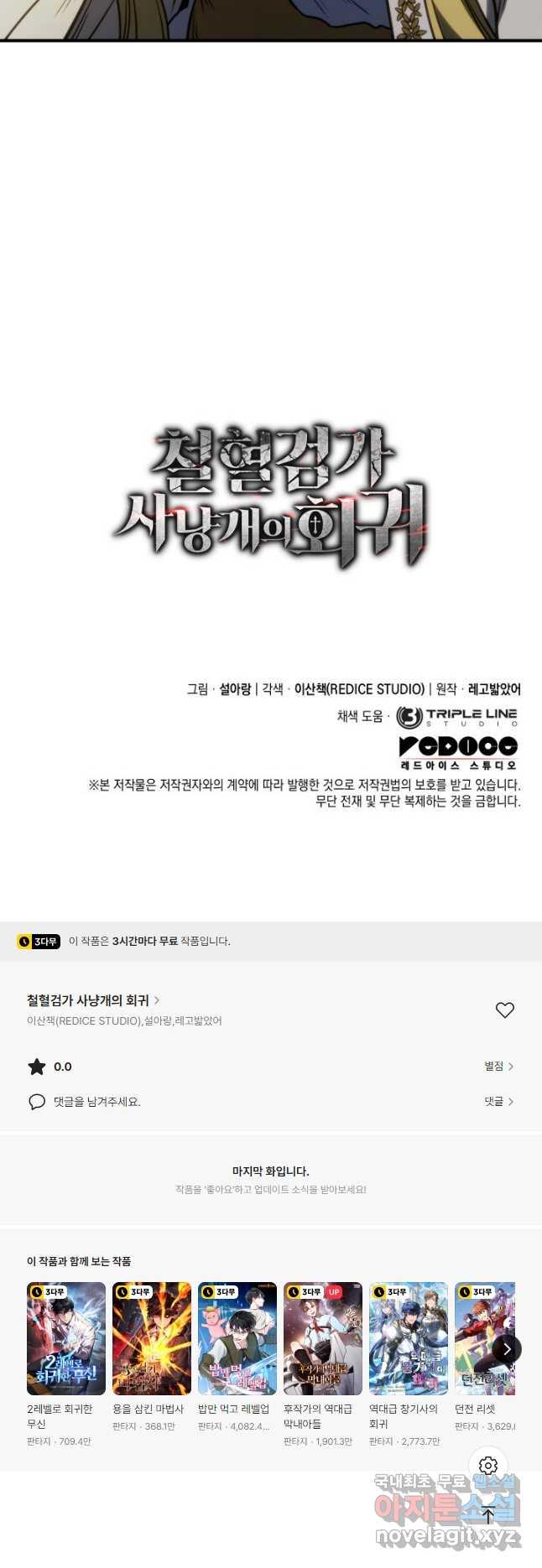
Task: Show next recommended titles with the arrow
Action: [x=506, y=1349]
